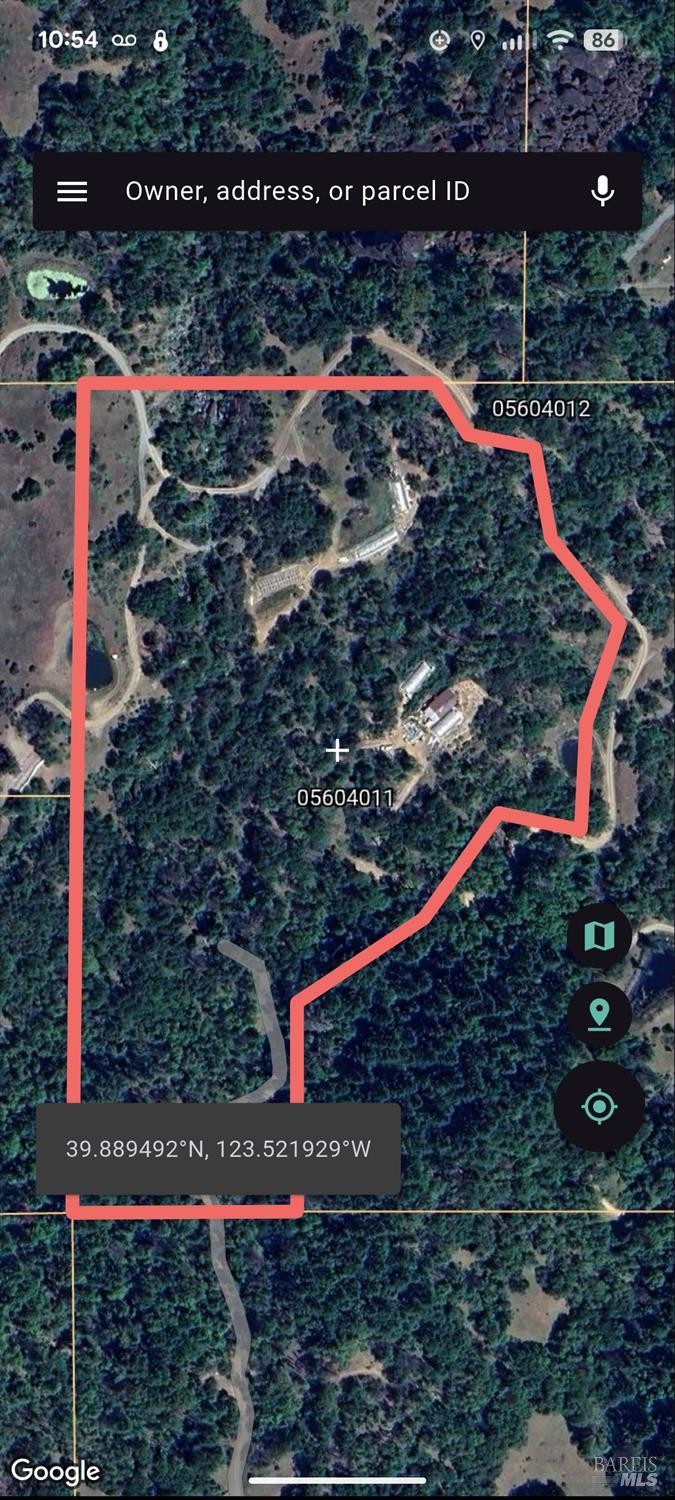The width and height of the screenshot is (675, 1500).
Task: Open the hamburger menu
Action: pos(72,191)
